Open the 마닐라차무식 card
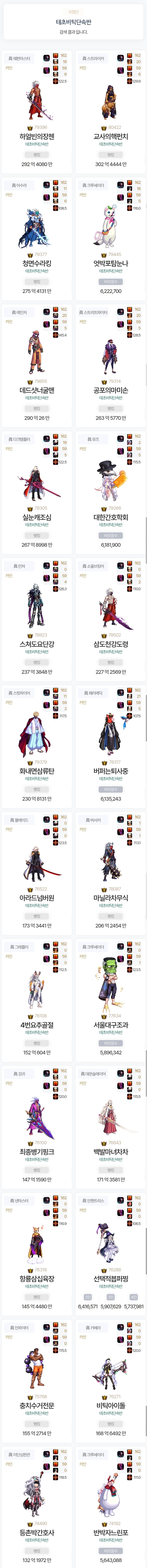Screen dimensions: 147x1568 [110, 898]
